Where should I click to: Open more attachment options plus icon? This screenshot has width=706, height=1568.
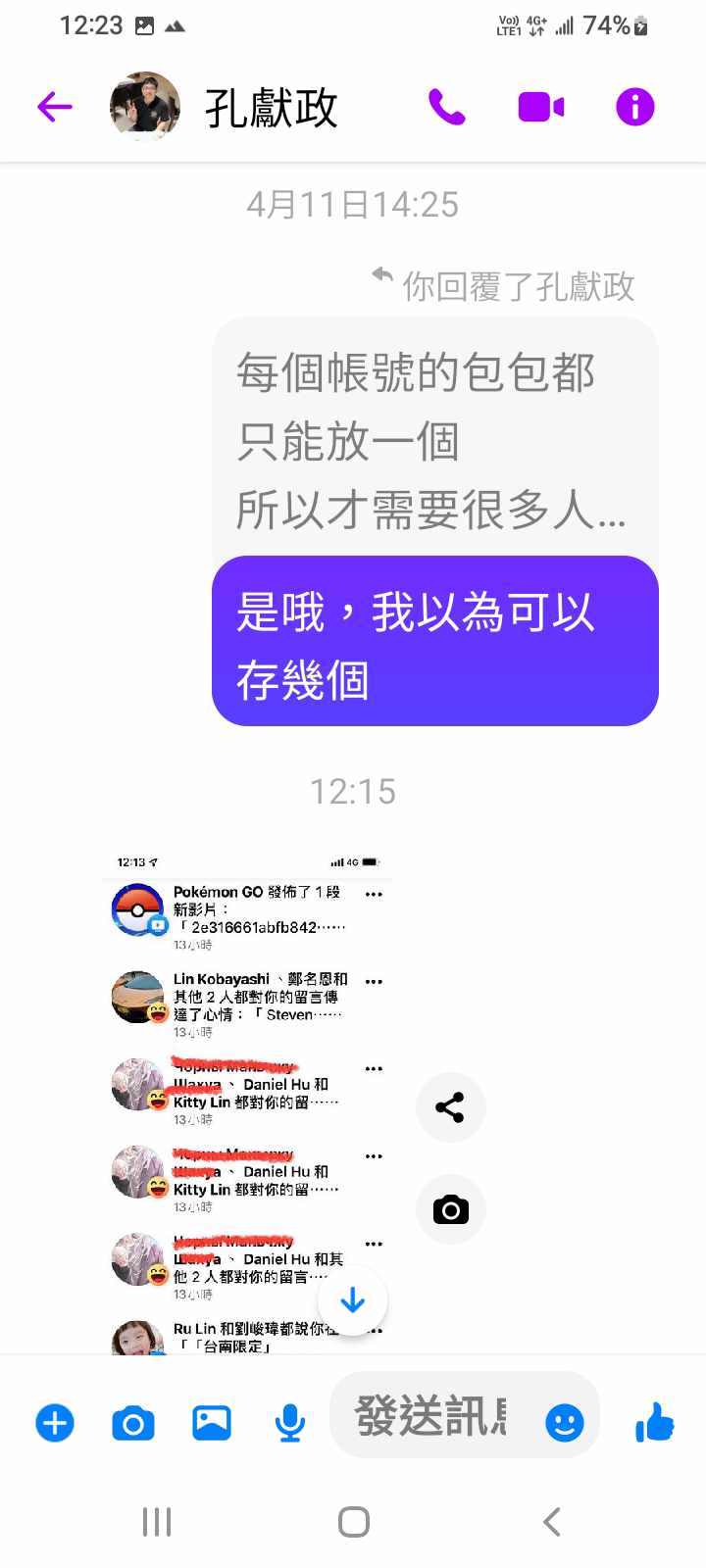click(55, 1423)
